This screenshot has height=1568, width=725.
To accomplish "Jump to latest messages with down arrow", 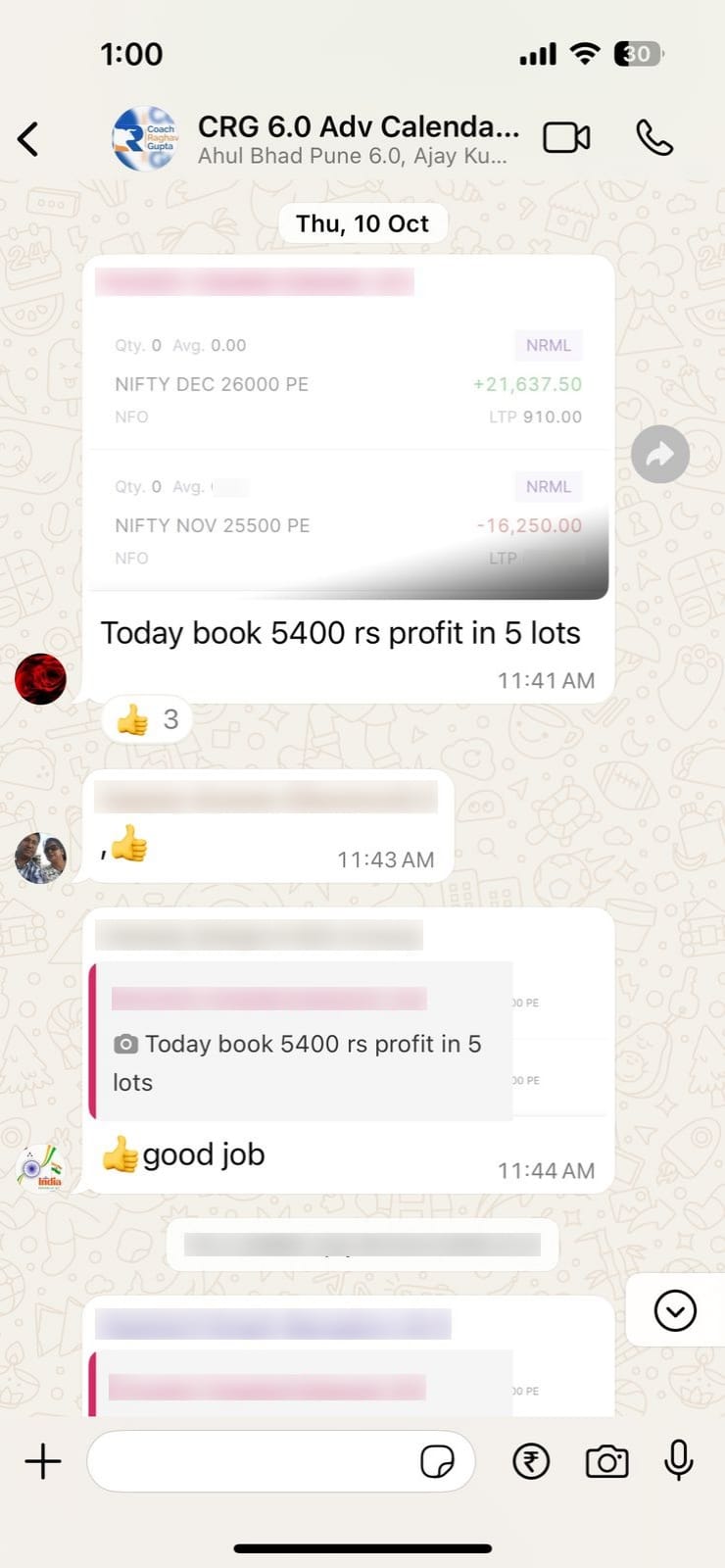I will [x=675, y=1310].
